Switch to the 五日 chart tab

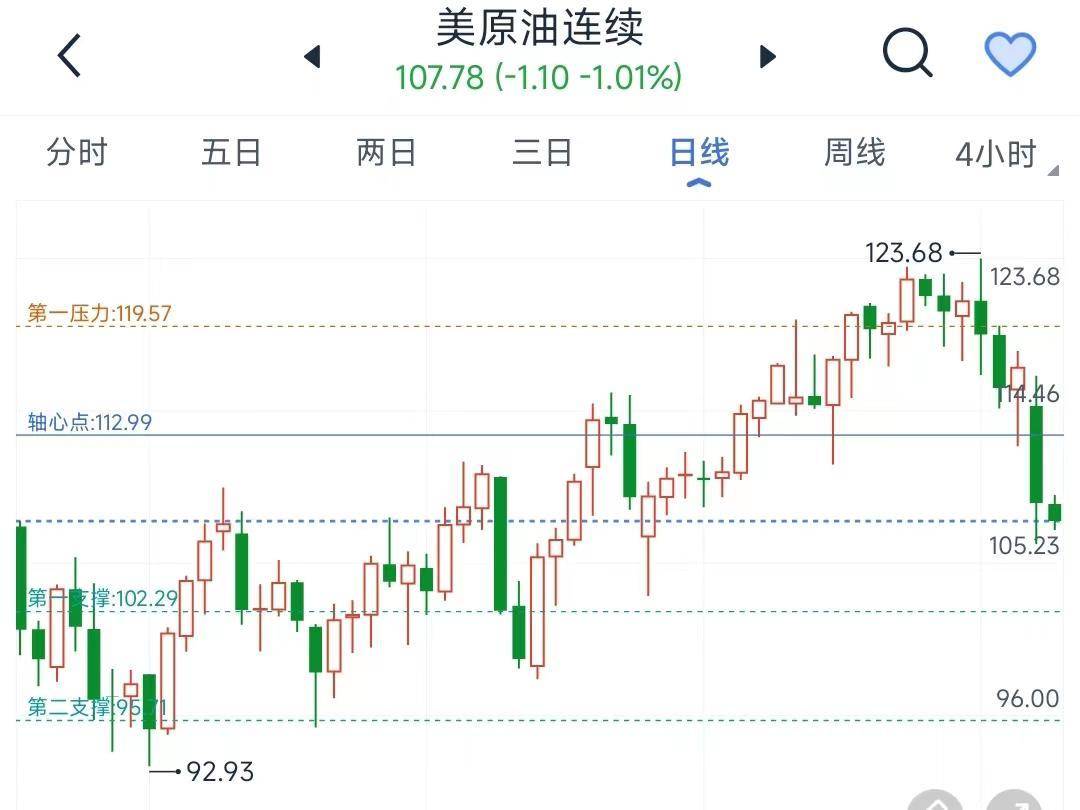pyautogui.click(x=231, y=153)
